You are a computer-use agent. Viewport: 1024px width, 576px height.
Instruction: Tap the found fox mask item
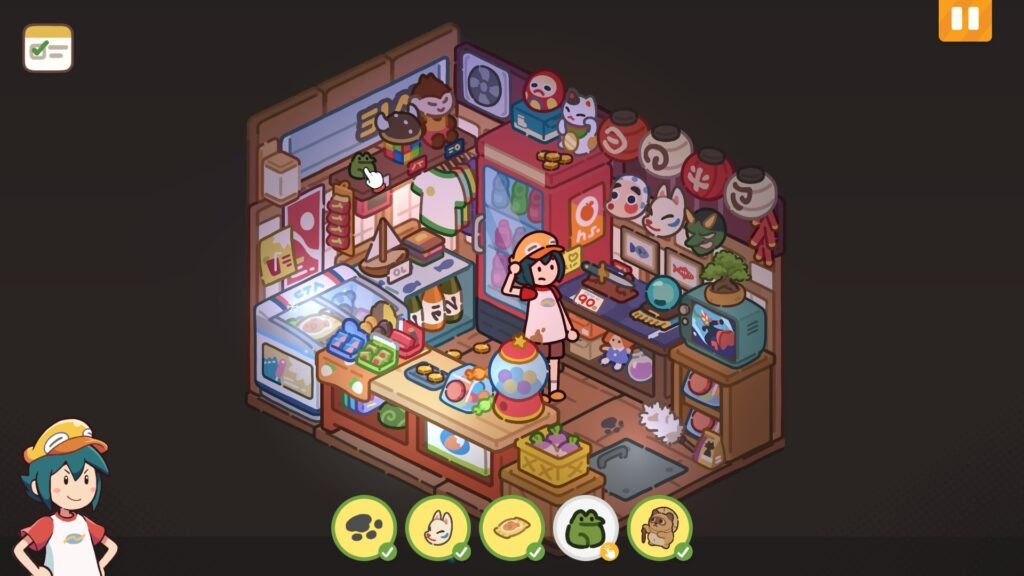click(437, 528)
